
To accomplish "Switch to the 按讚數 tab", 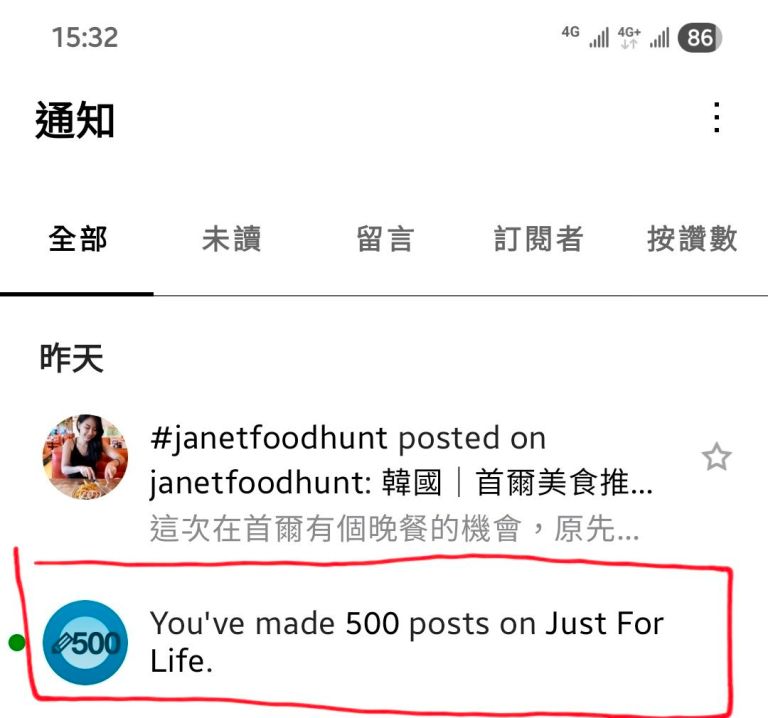I will [x=692, y=240].
